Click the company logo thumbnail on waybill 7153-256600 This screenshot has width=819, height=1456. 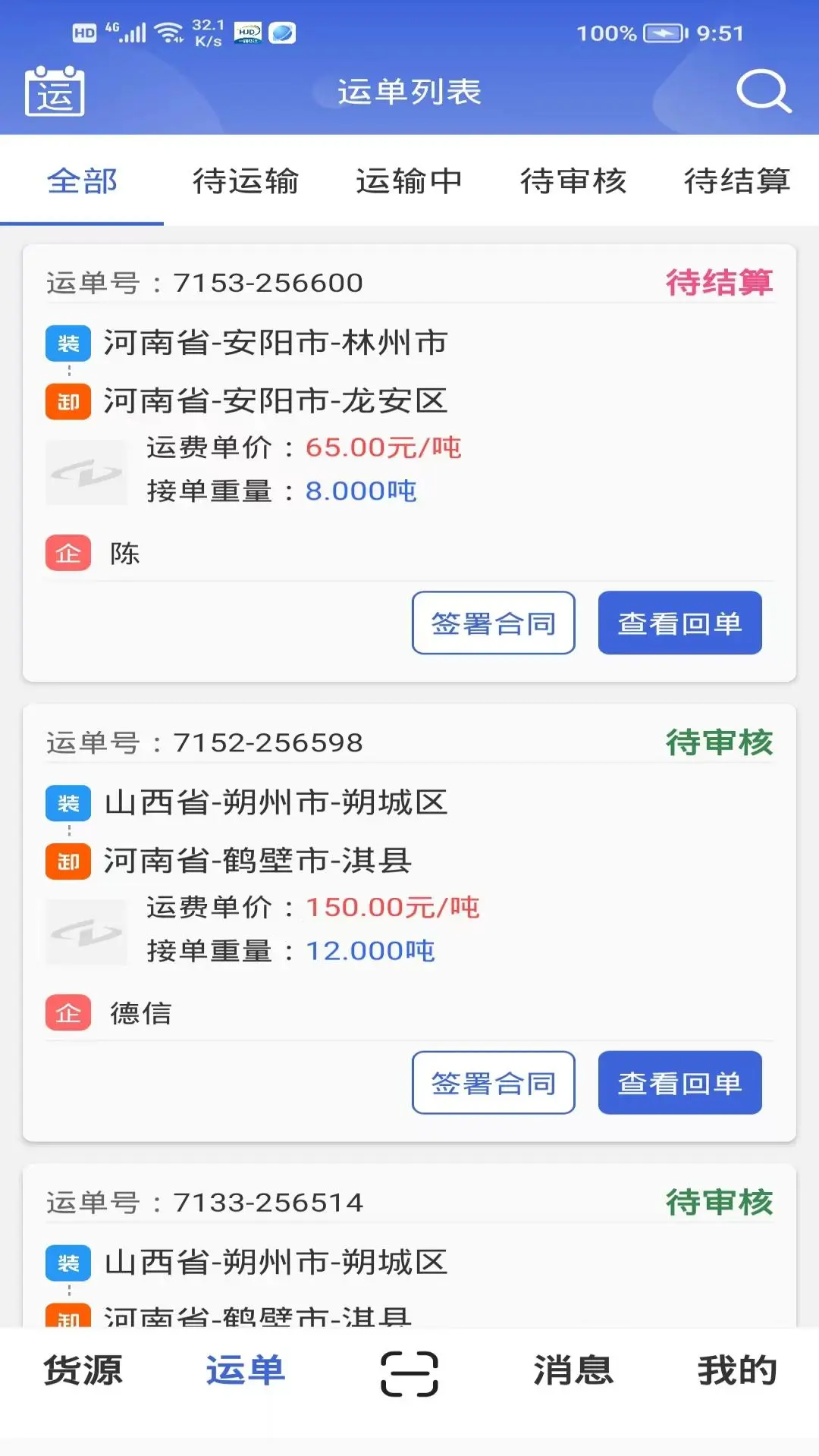[x=86, y=472]
